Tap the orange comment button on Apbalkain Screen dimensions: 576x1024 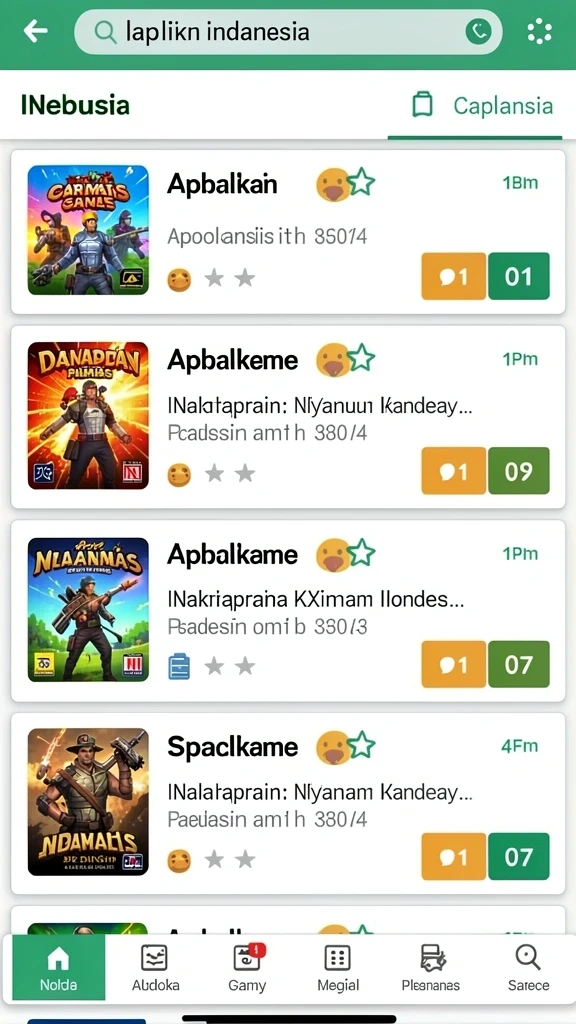point(454,276)
